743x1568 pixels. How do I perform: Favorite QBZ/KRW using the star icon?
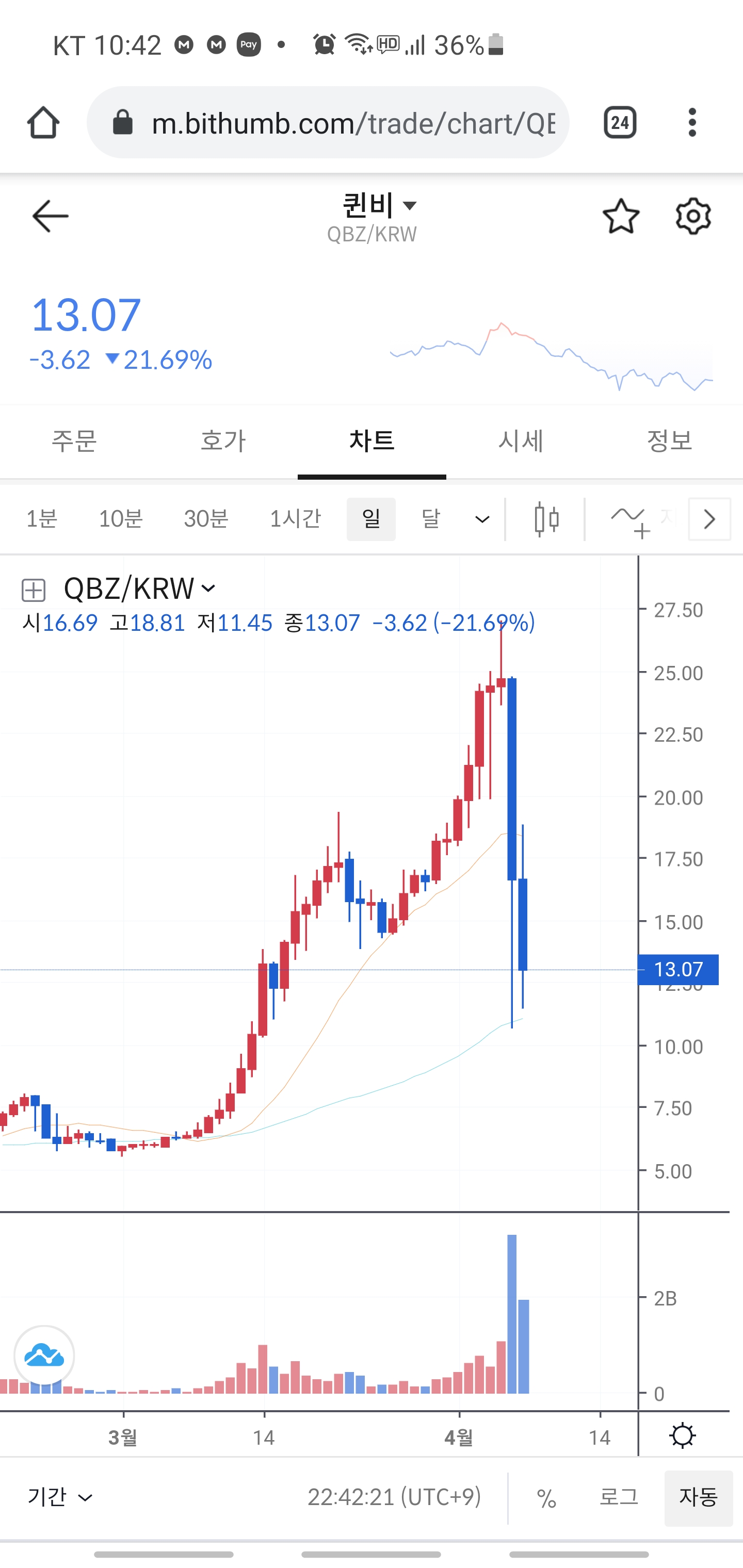tap(622, 216)
